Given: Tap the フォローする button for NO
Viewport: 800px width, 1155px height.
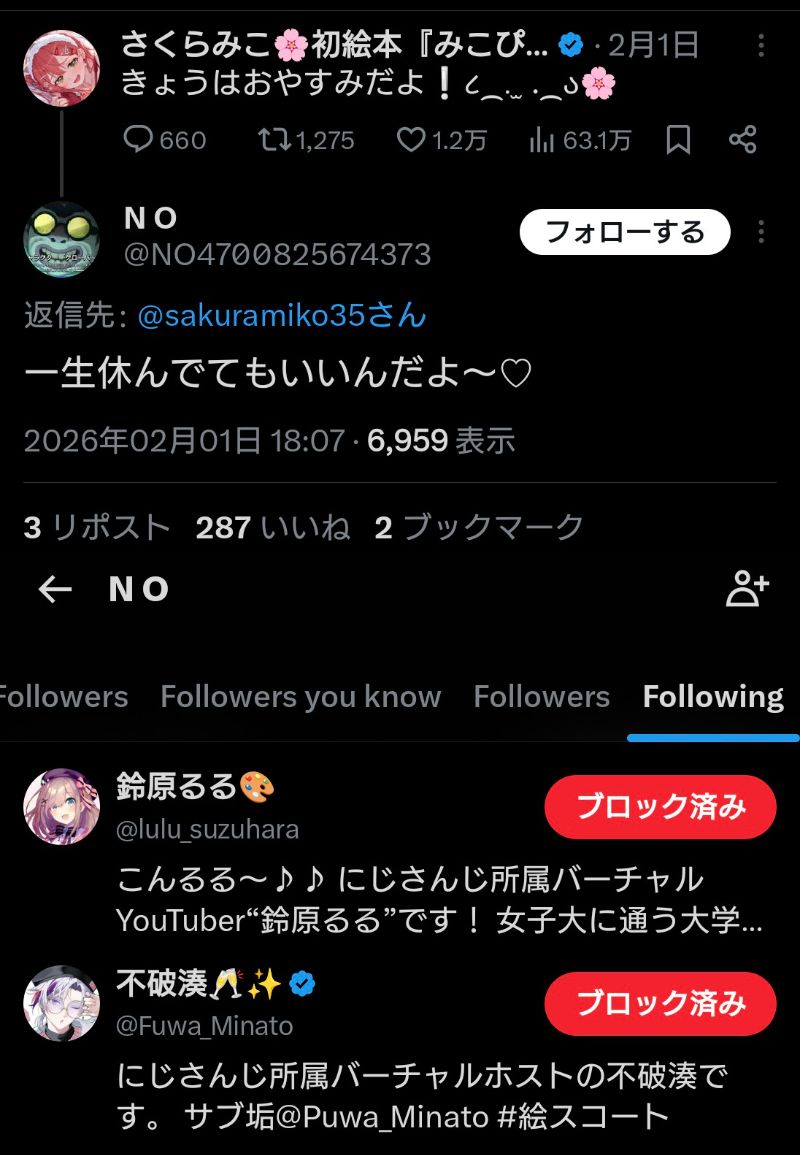Looking at the screenshot, I should (x=625, y=233).
